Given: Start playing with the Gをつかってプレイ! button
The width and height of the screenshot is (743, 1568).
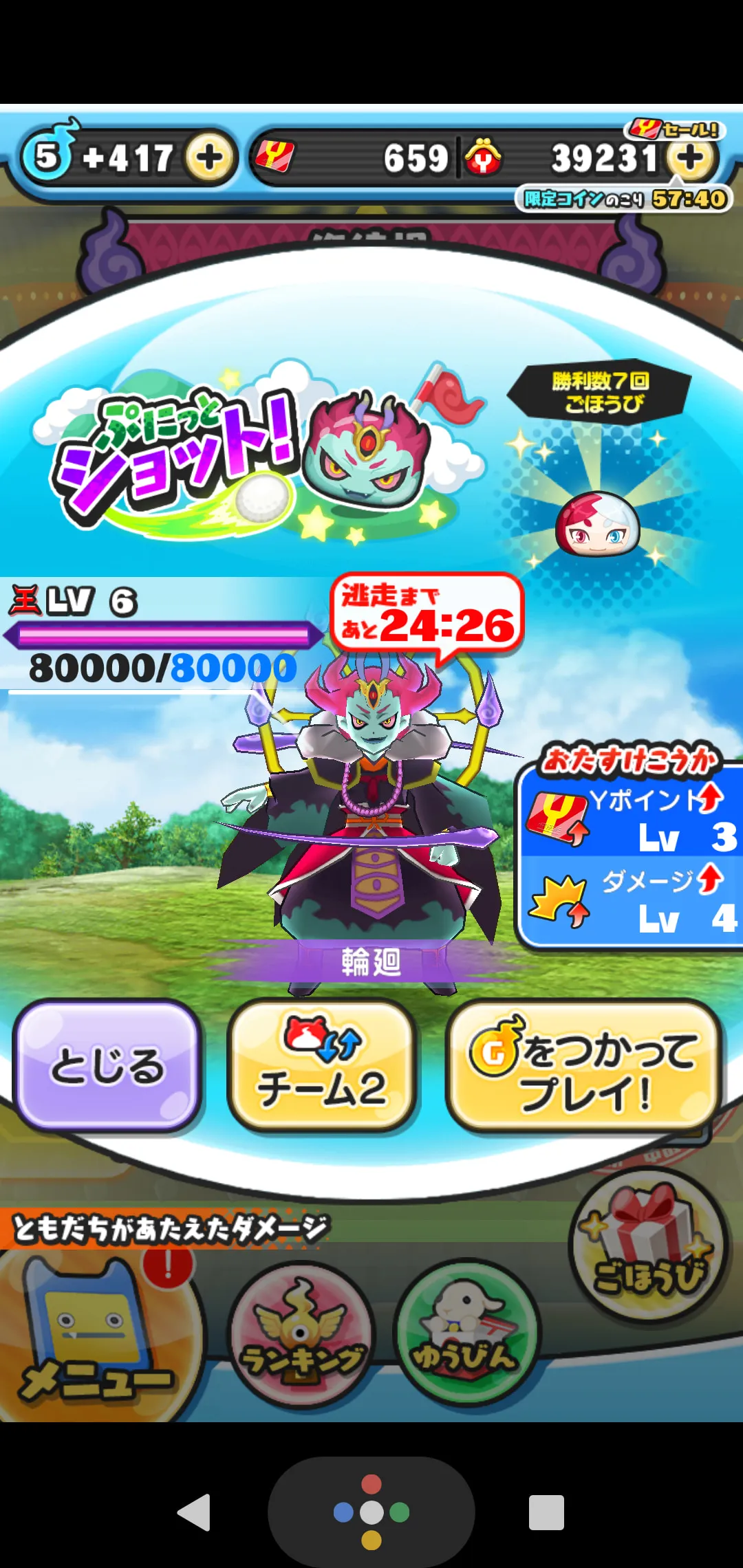Looking at the screenshot, I should click(x=584, y=1065).
